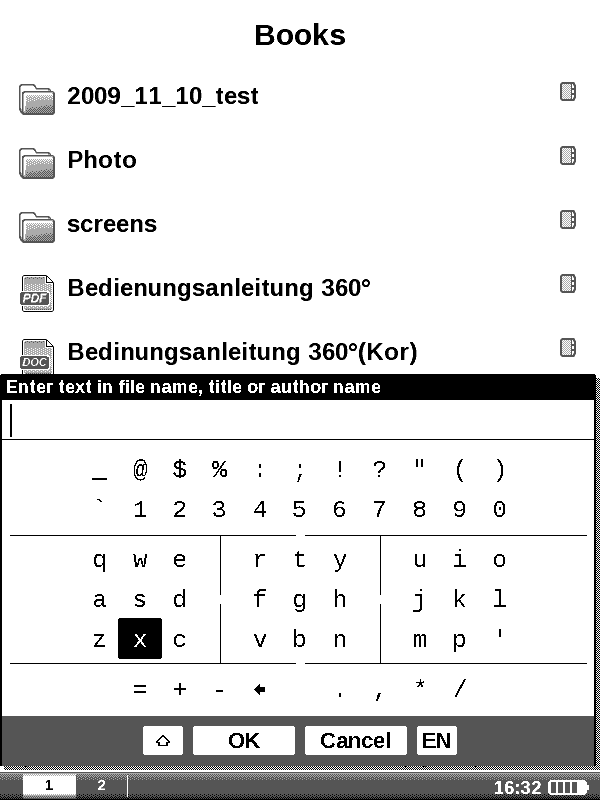Tap the number 5 key
Screen dimensions: 600x800
click(299, 510)
